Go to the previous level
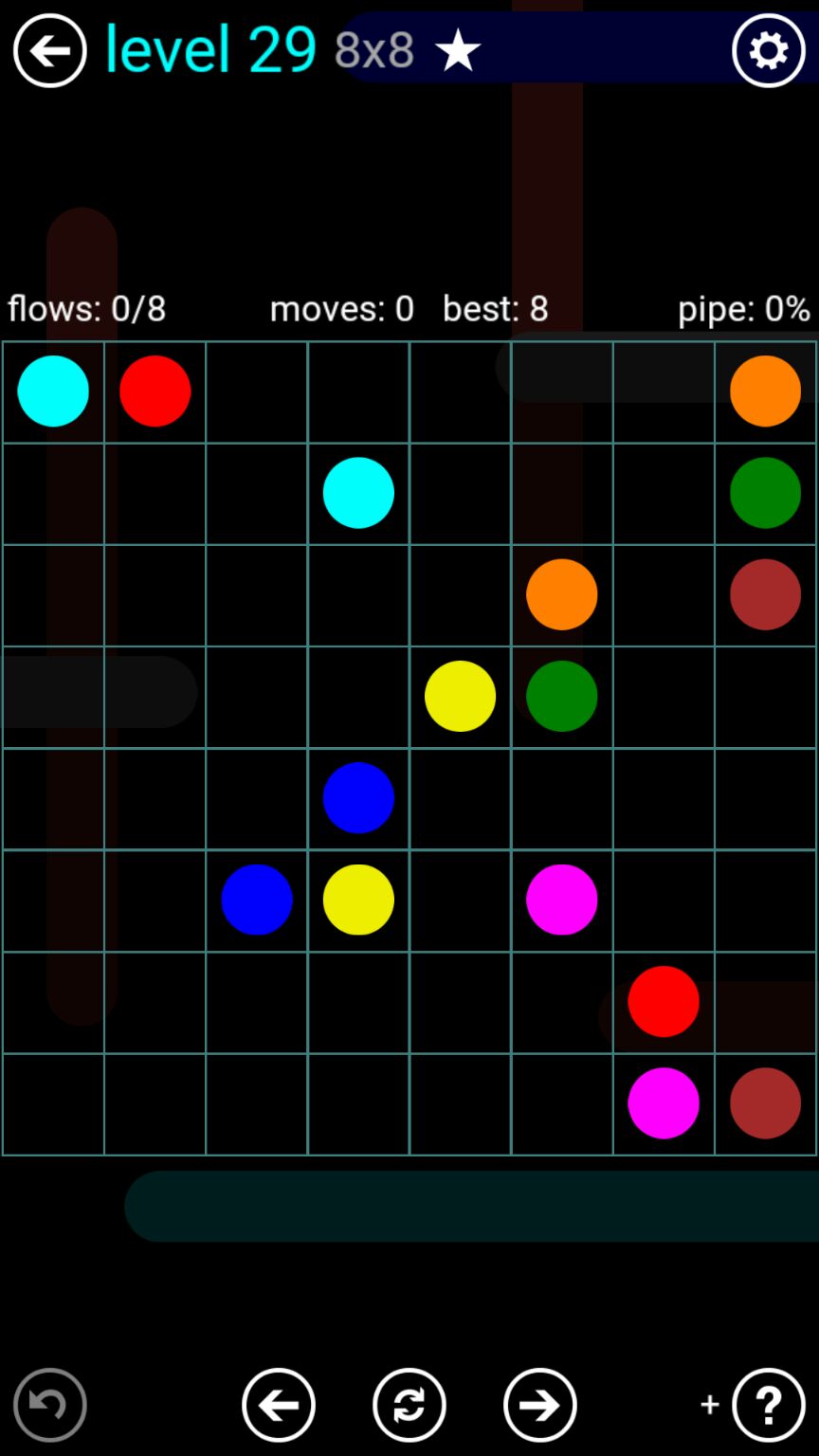This screenshot has width=819, height=1456. pos(279,1405)
